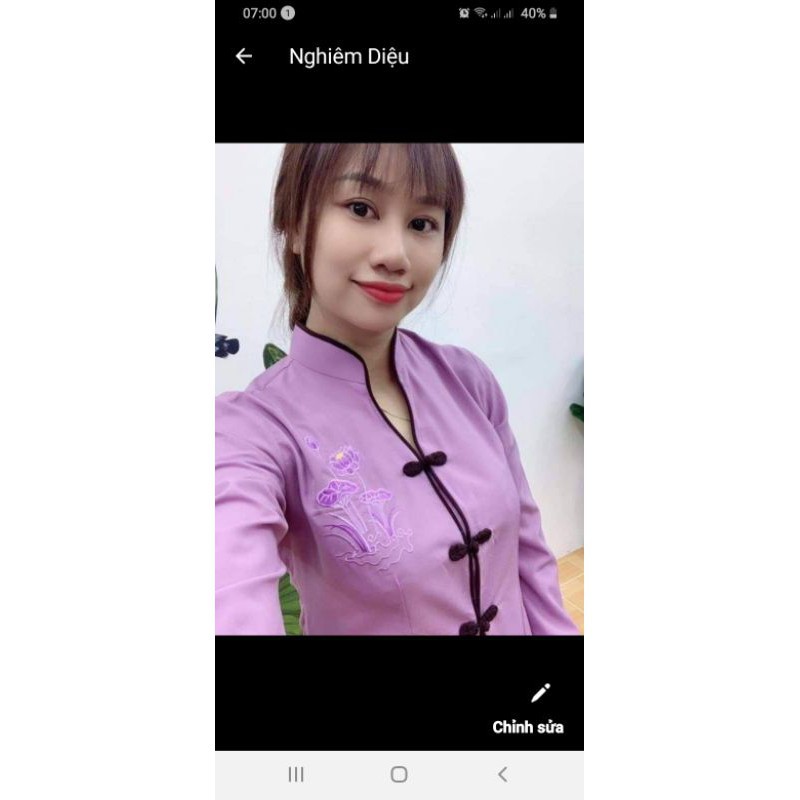Tap the system back button

click(x=502, y=774)
